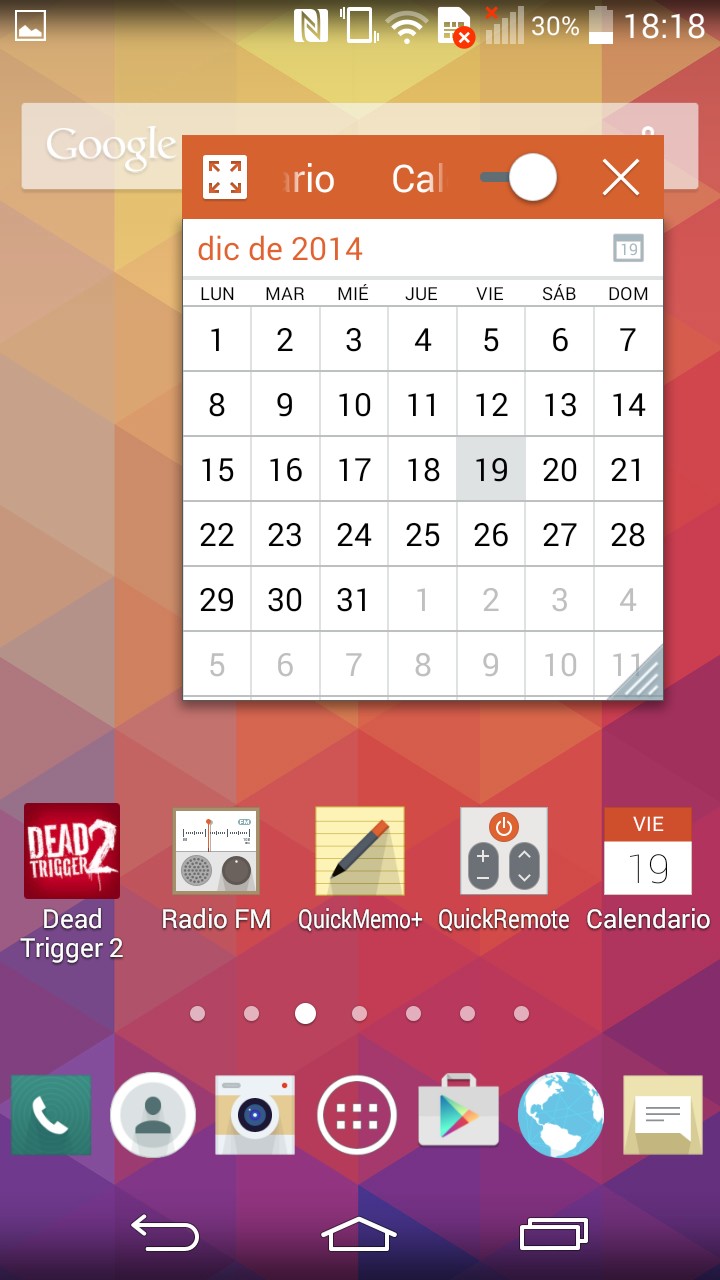This screenshot has width=720, height=1280.
Task: Open the Contacts app in dock
Action: coord(153,1115)
